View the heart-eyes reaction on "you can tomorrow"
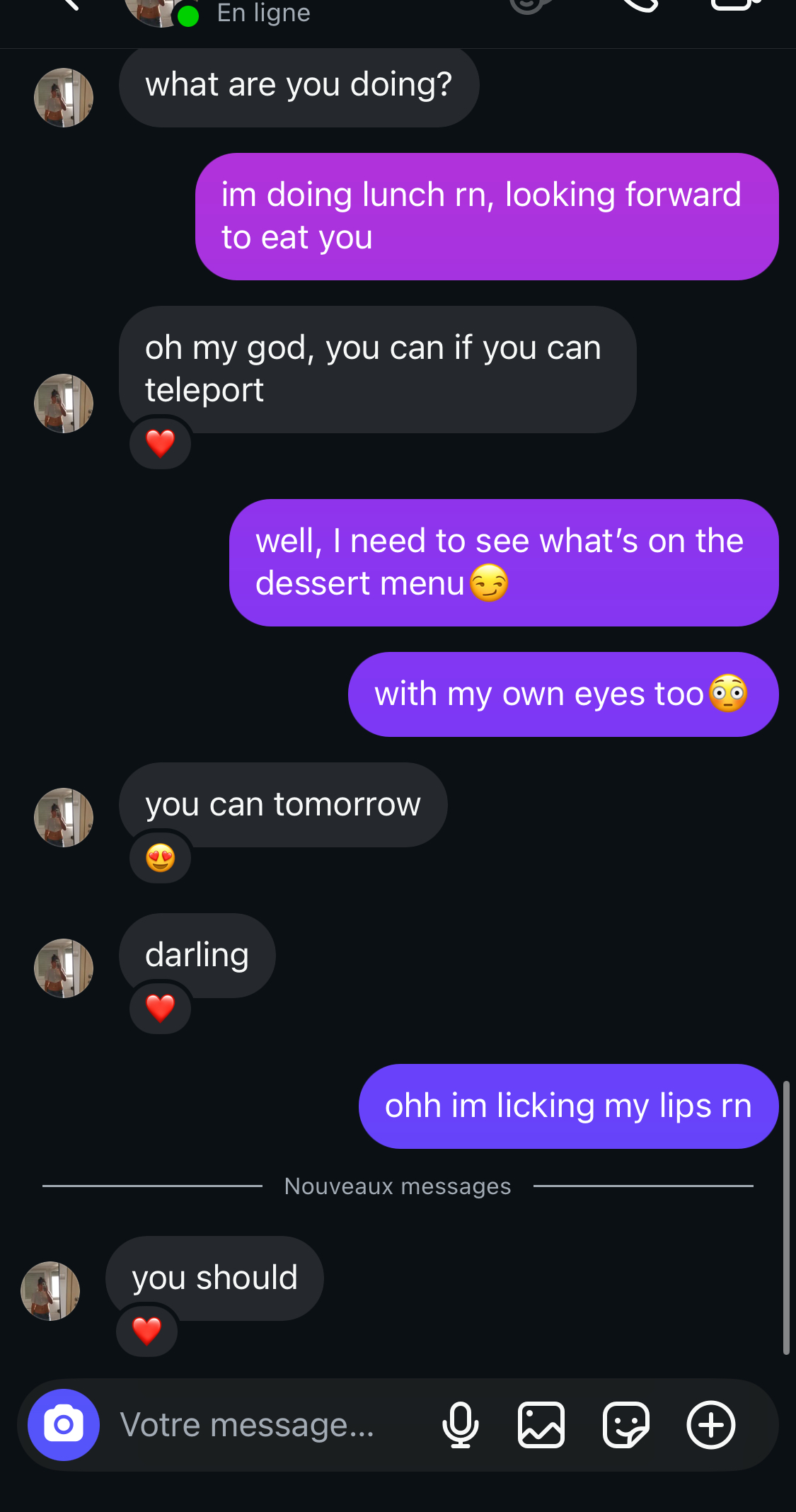 161,858
